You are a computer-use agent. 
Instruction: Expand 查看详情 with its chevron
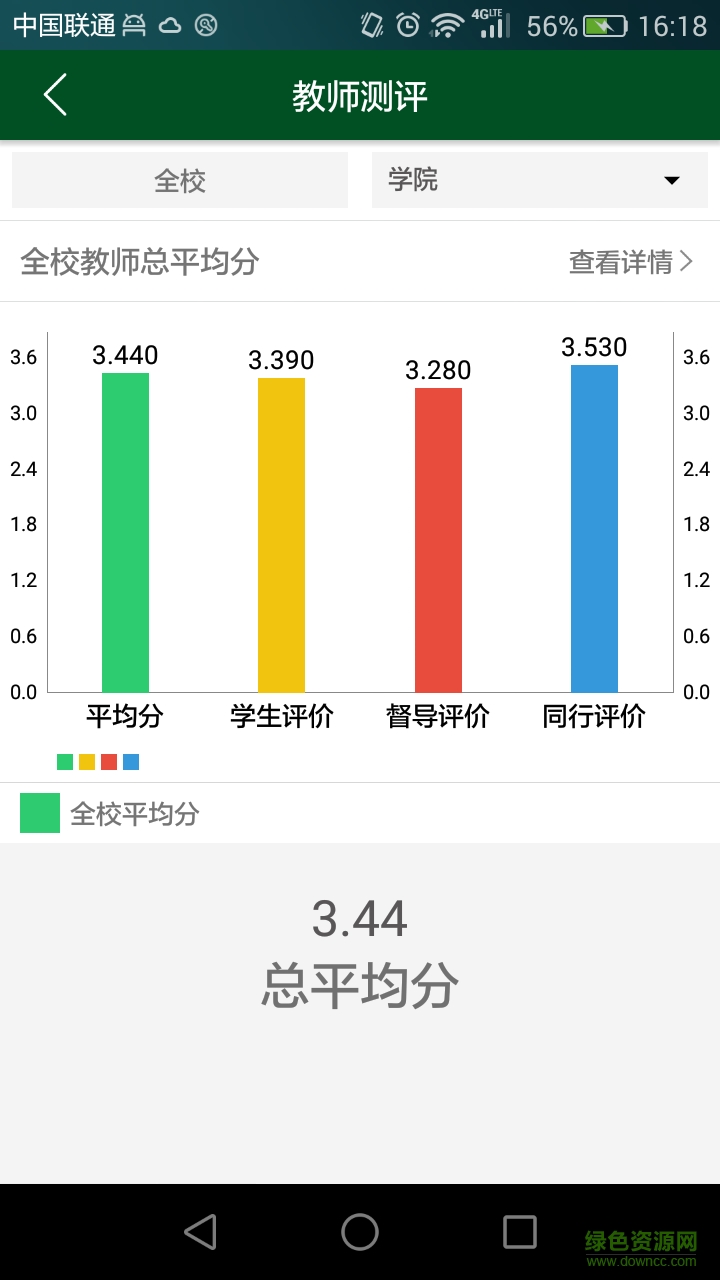click(688, 261)
